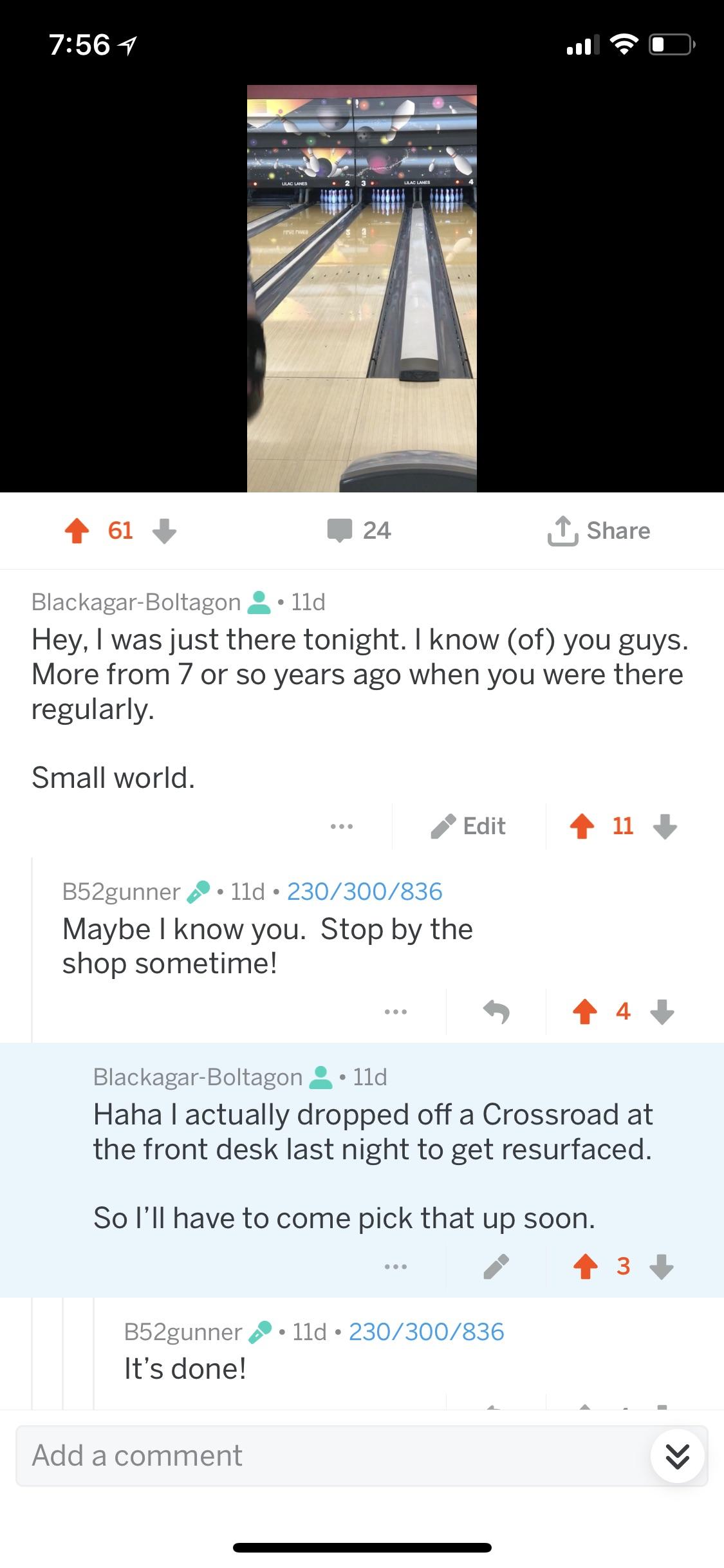
Task: Tap the Add a comment field
Action: (x=322, y=1455)
